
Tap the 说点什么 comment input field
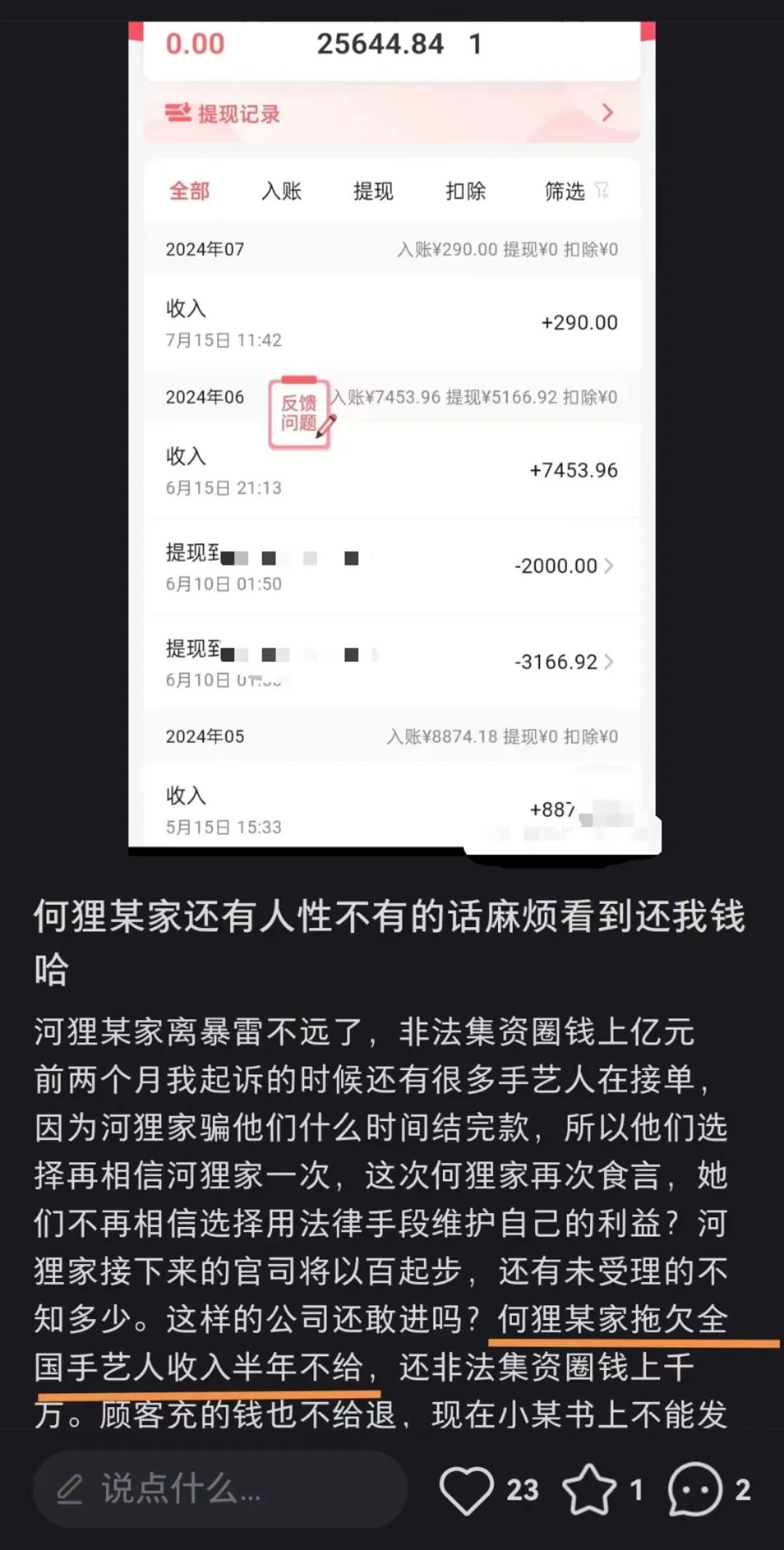click(x=218, y=1489)
